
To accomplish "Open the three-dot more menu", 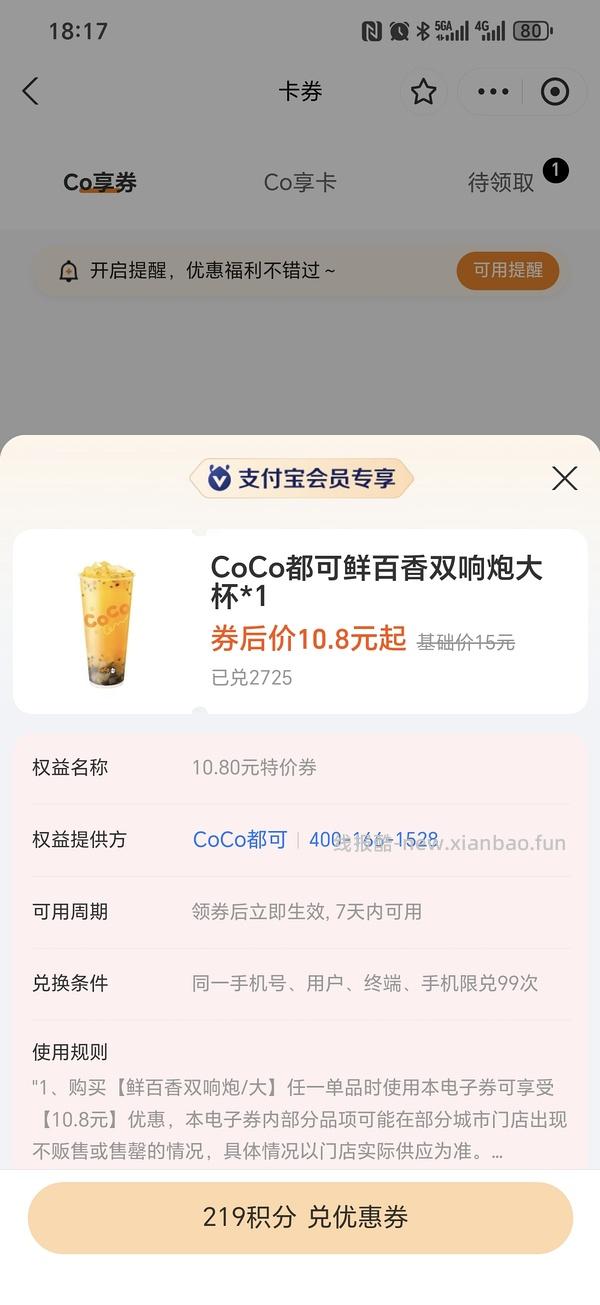I will [493, 93].
